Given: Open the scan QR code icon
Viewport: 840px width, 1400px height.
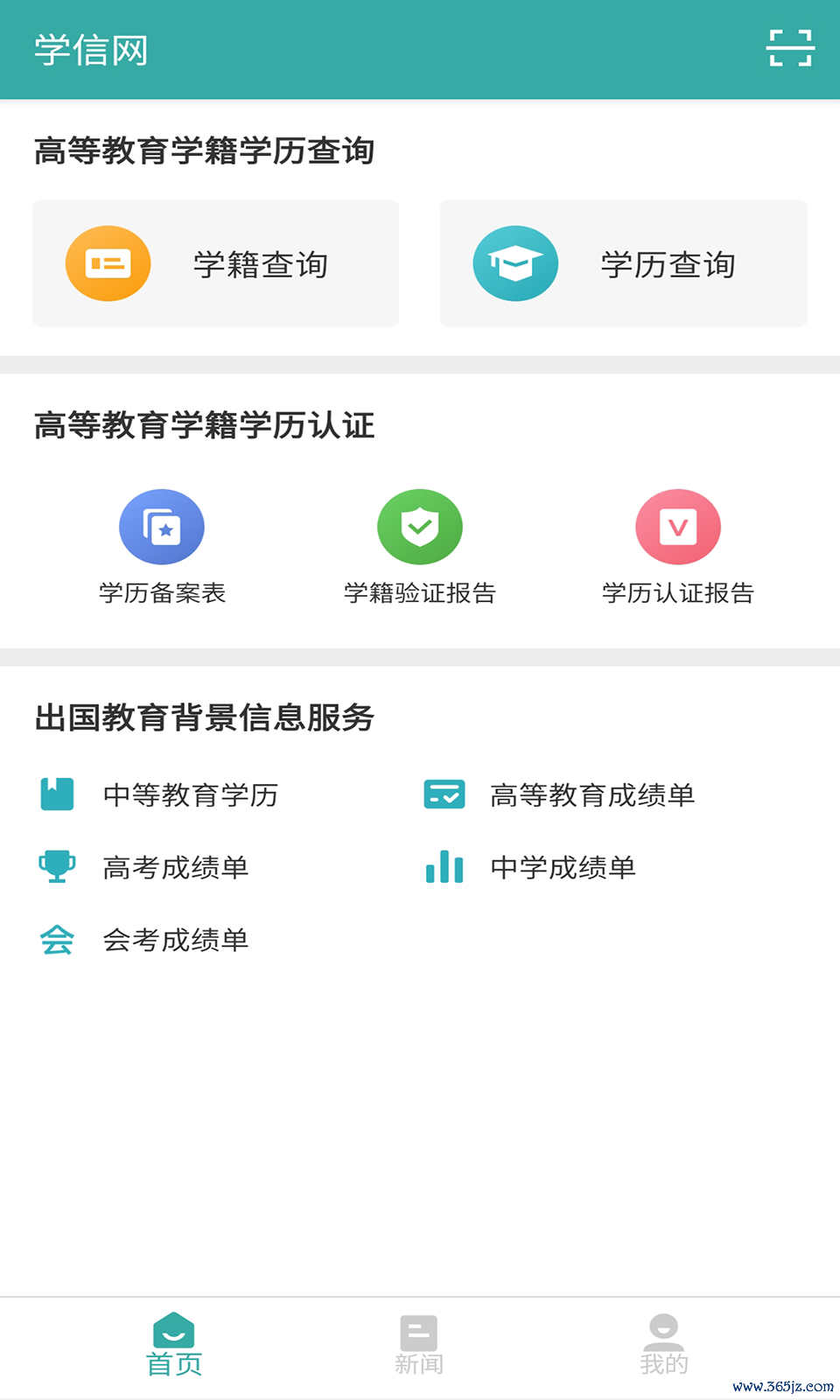Looking at the screenshot, I should click(x=790, y=49).
